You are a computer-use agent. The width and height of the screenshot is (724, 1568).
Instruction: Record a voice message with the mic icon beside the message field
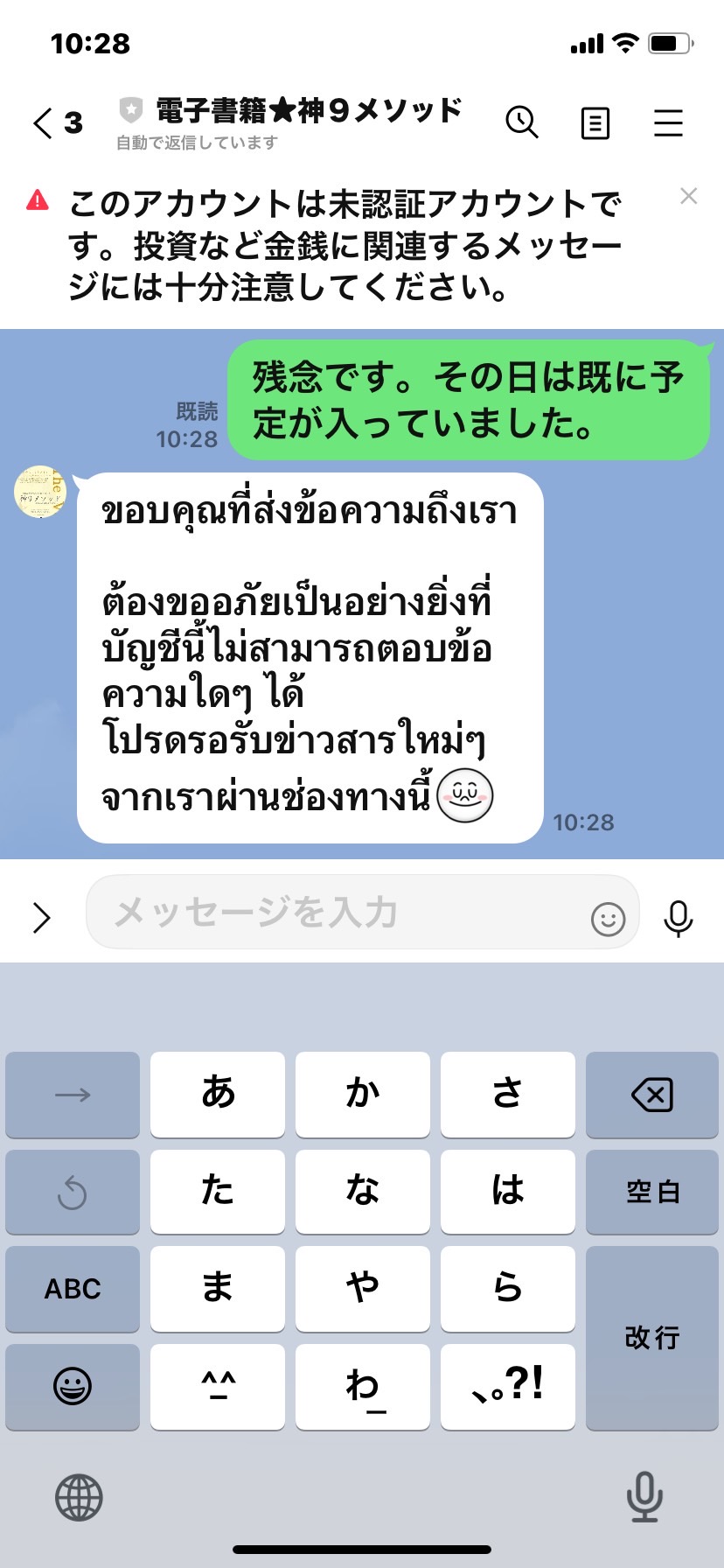point(679,919)
